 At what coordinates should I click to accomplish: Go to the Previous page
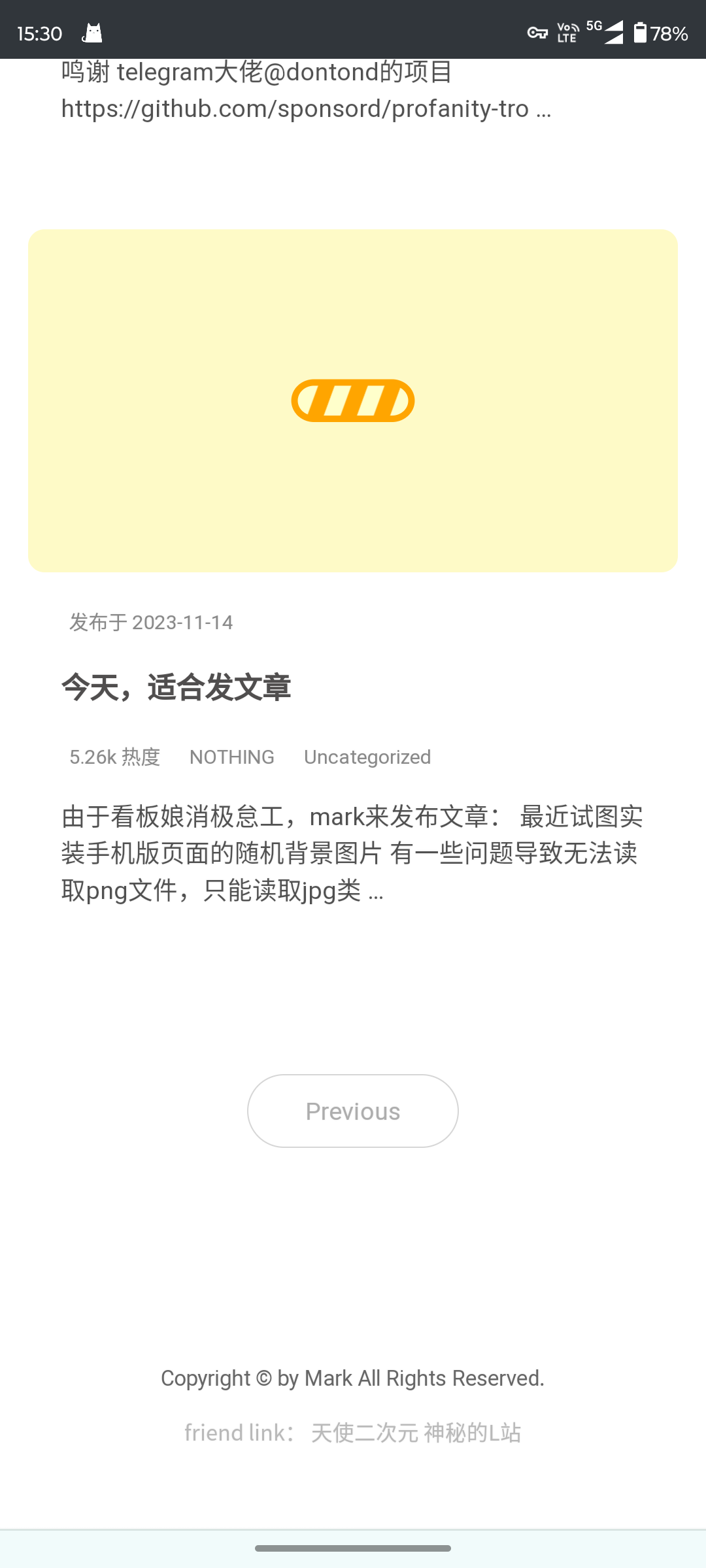point(353,1111)
